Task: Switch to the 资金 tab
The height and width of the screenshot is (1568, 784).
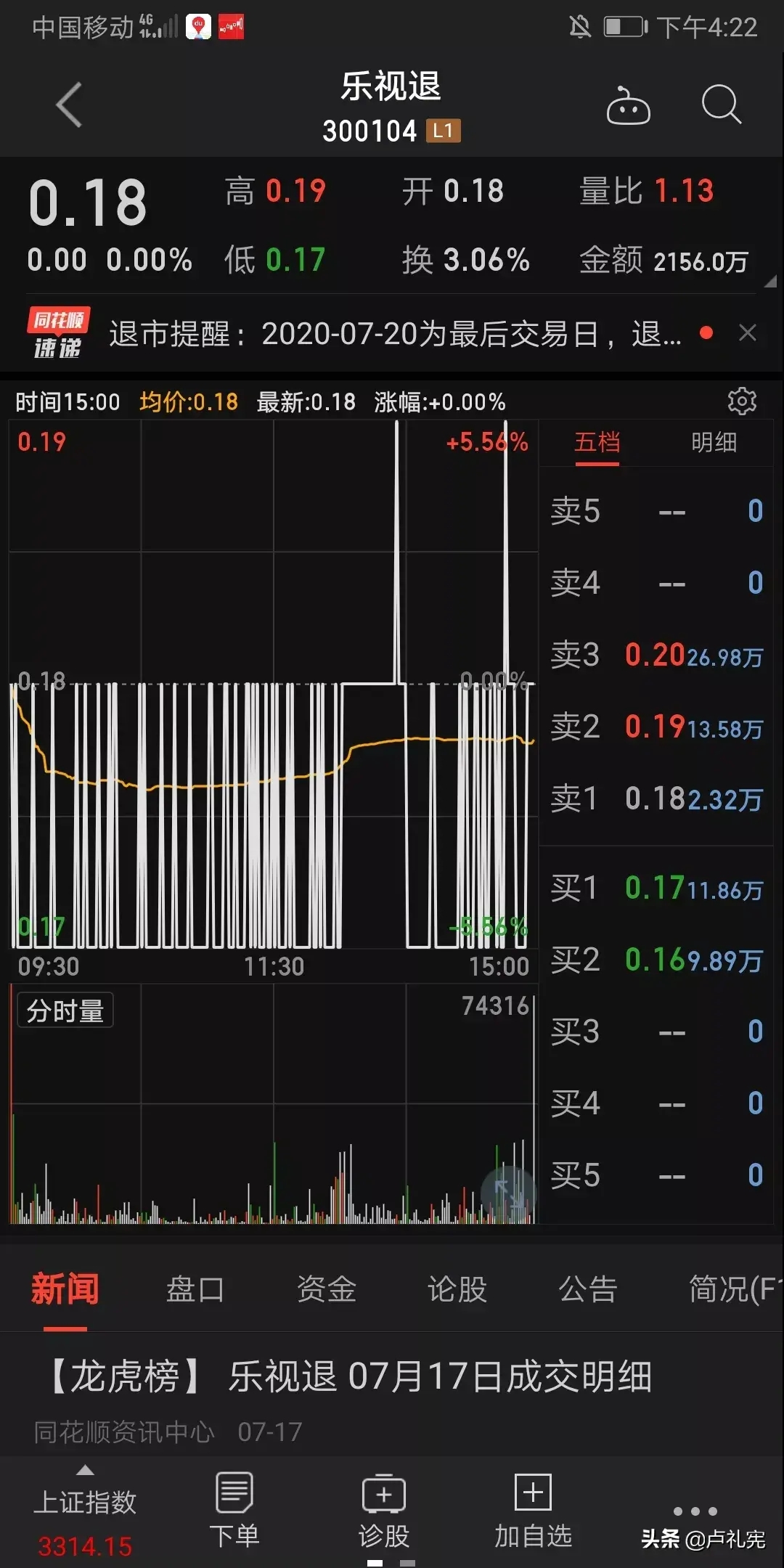Action: (326, 1289)
